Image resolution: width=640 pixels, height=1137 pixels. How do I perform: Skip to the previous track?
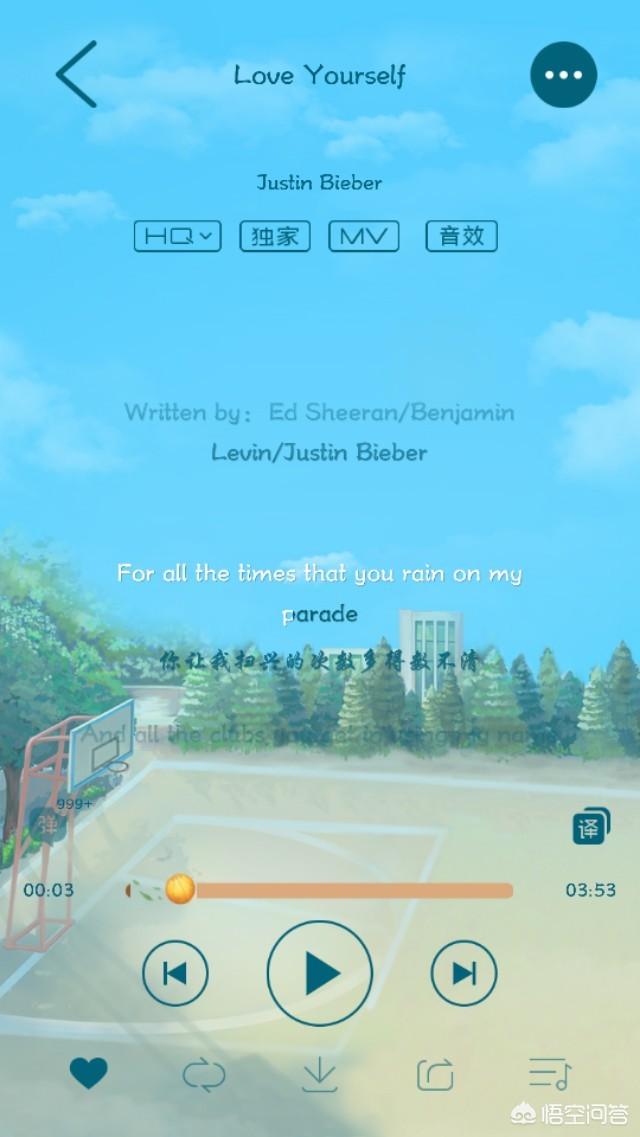(x=175, y=973)
